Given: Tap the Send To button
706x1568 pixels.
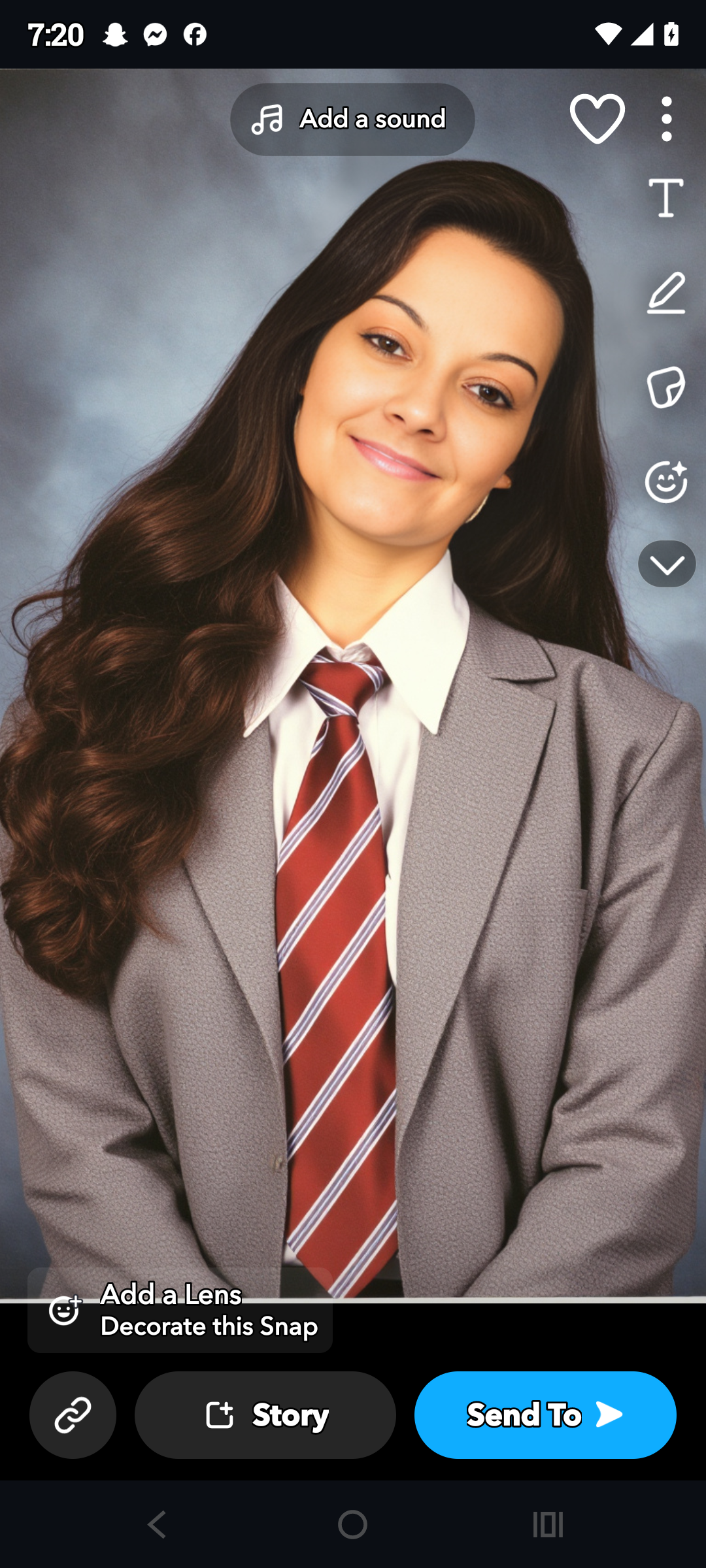Looking at the screenshot, I should (545, 1414).
